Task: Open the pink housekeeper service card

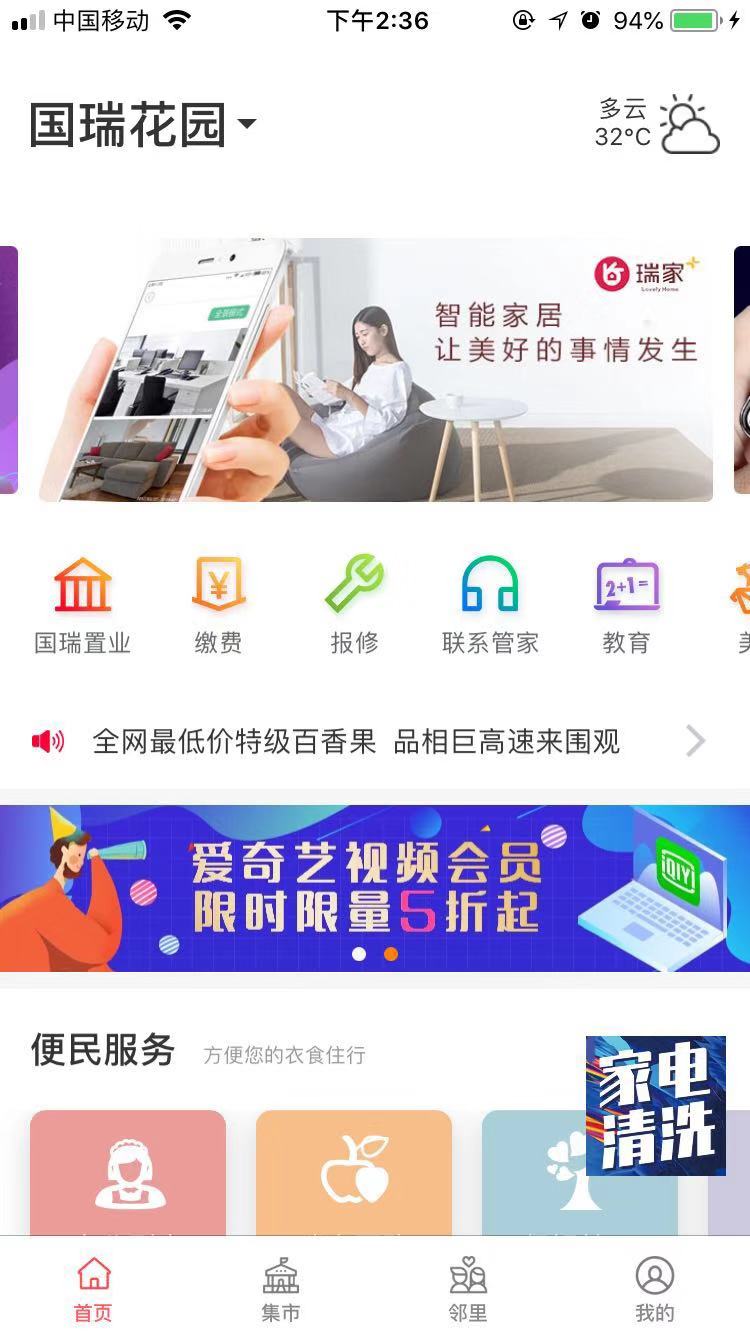Action: [128, 1172]
